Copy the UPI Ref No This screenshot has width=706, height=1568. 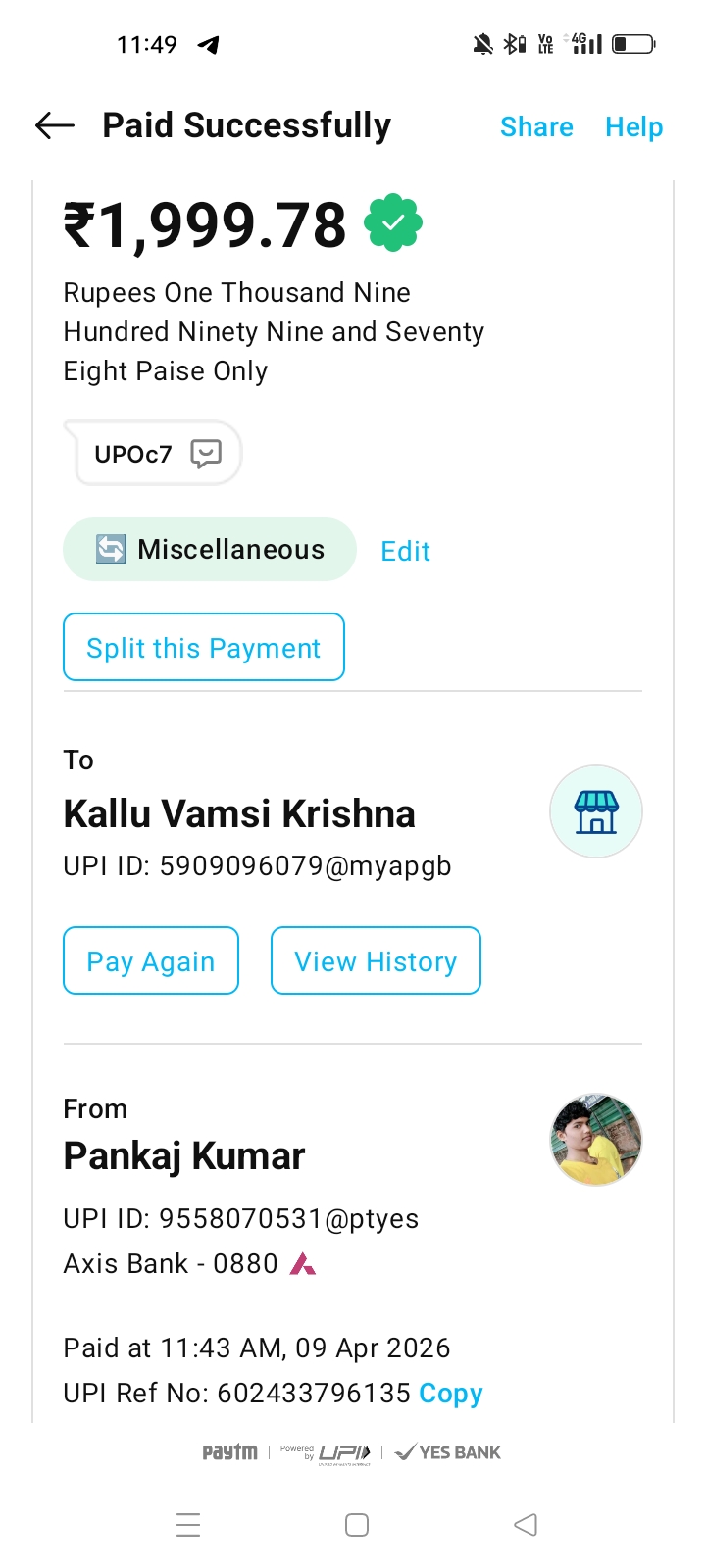pos(451,1394)
